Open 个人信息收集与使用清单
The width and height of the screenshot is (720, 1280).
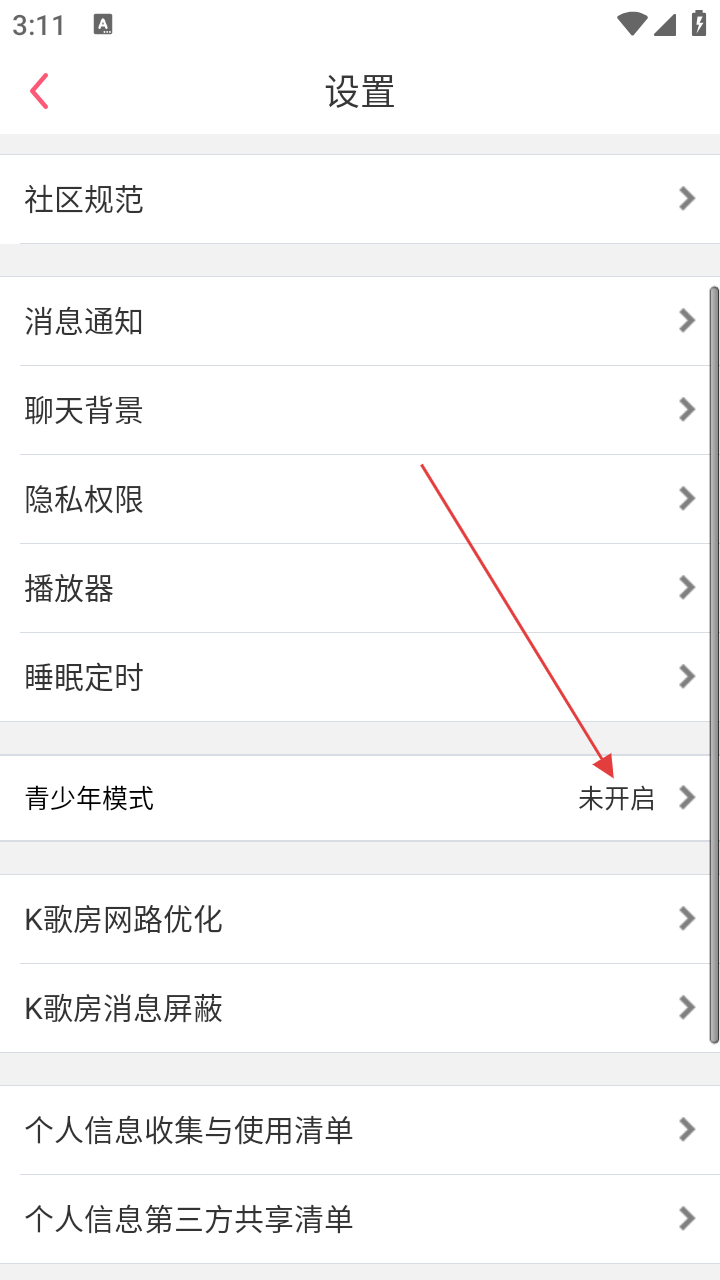[360, 1130]
